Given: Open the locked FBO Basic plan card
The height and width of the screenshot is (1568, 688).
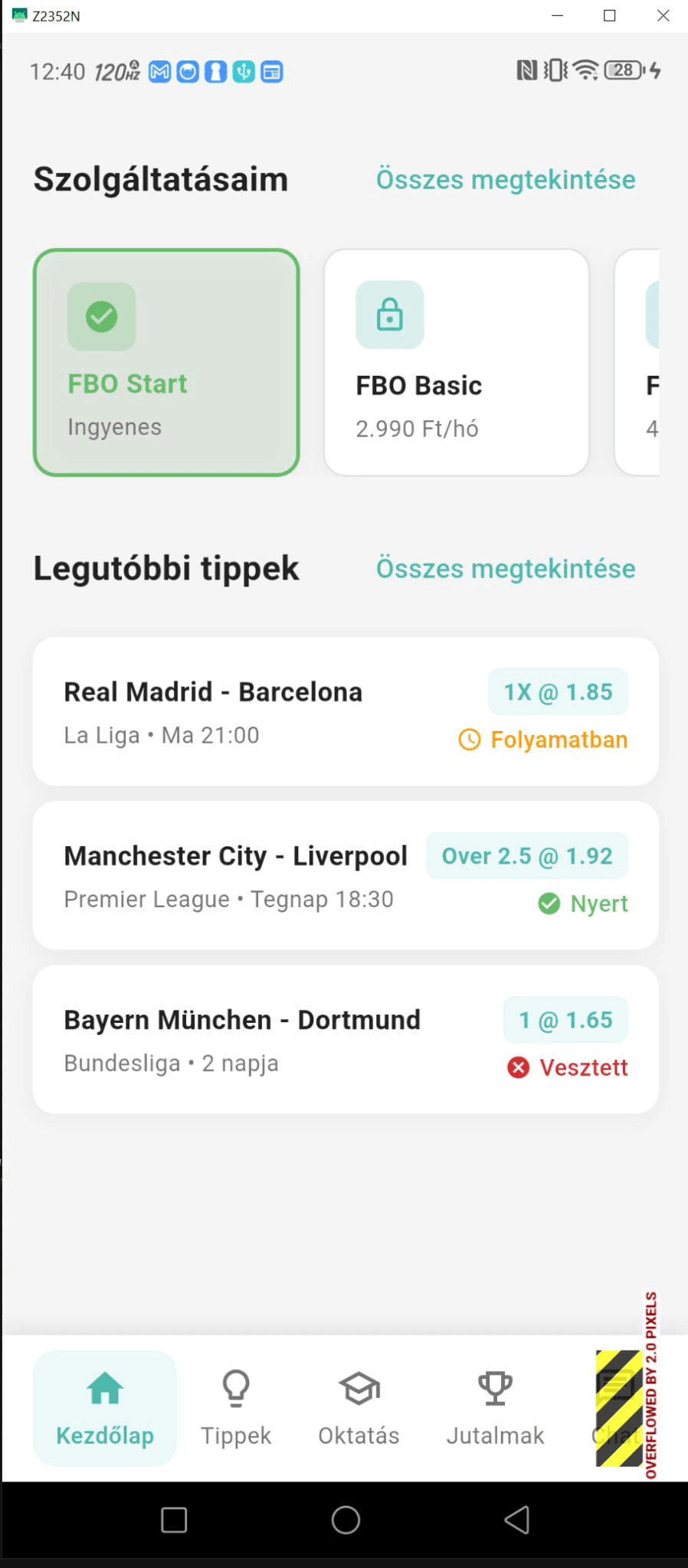Looking at the screenshot, I should tap(456, 362).
